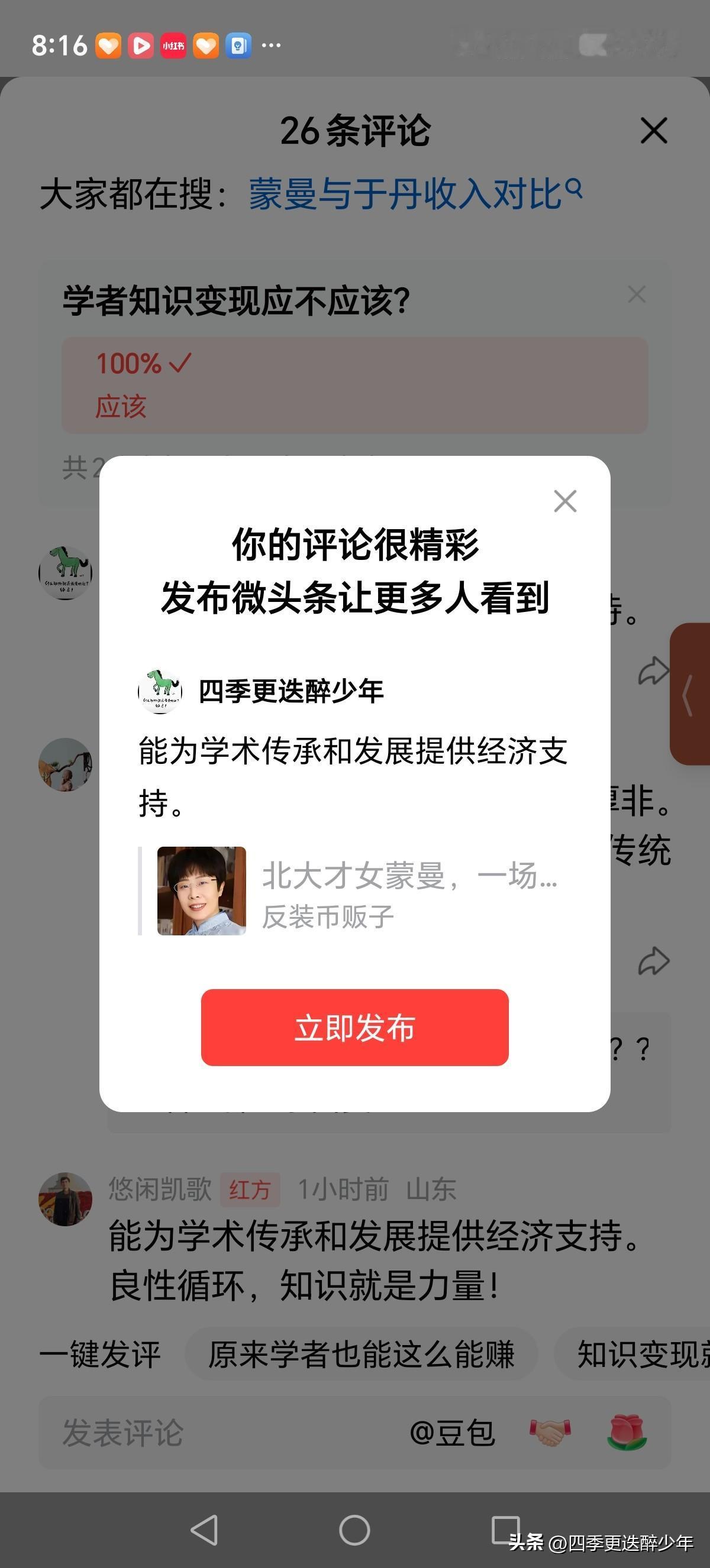Tap the share arrow on the right comment
Screen dimensions: 710x1568
(653, 669)
